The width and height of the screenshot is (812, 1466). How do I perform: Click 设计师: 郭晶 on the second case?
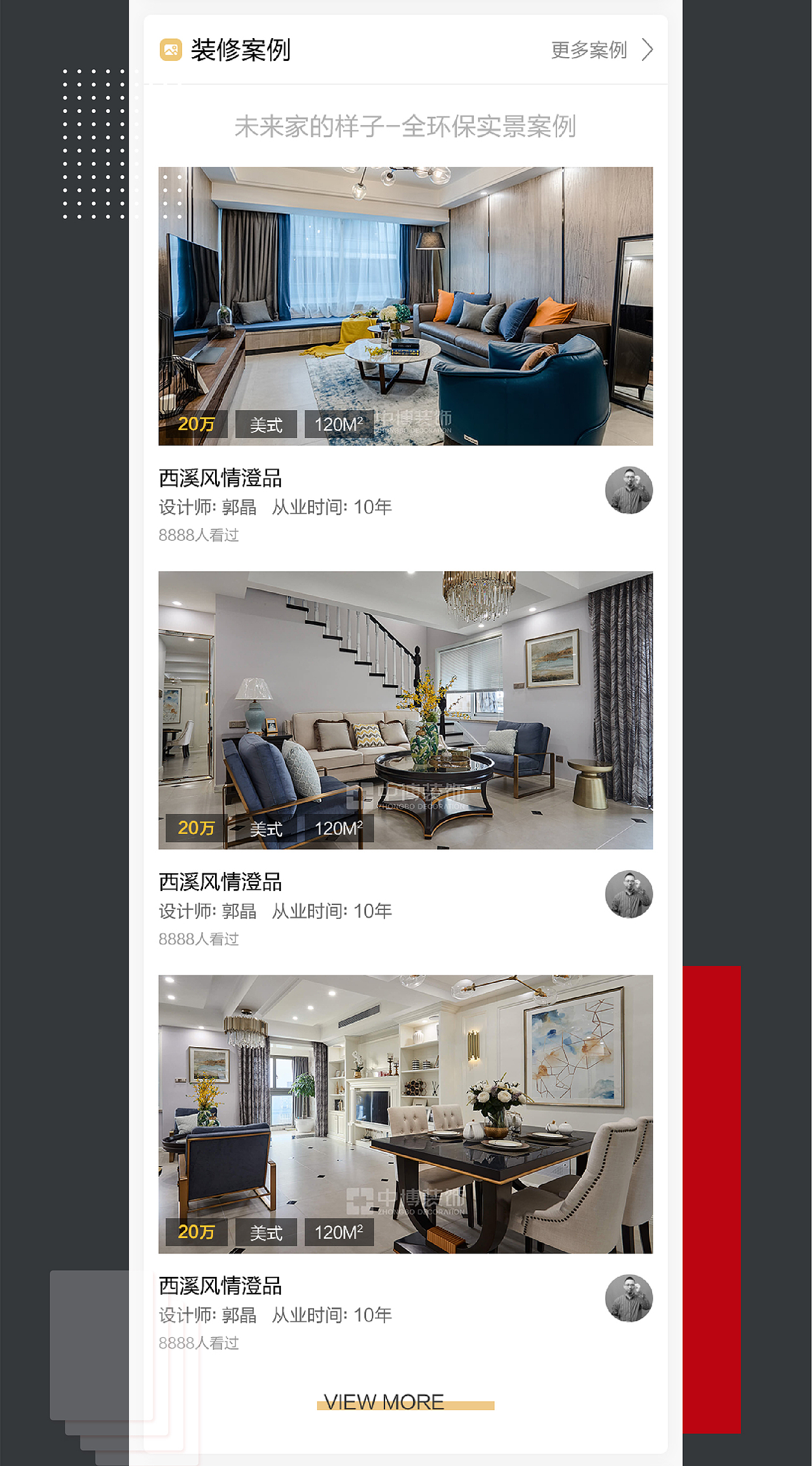(x=207, y=911)
